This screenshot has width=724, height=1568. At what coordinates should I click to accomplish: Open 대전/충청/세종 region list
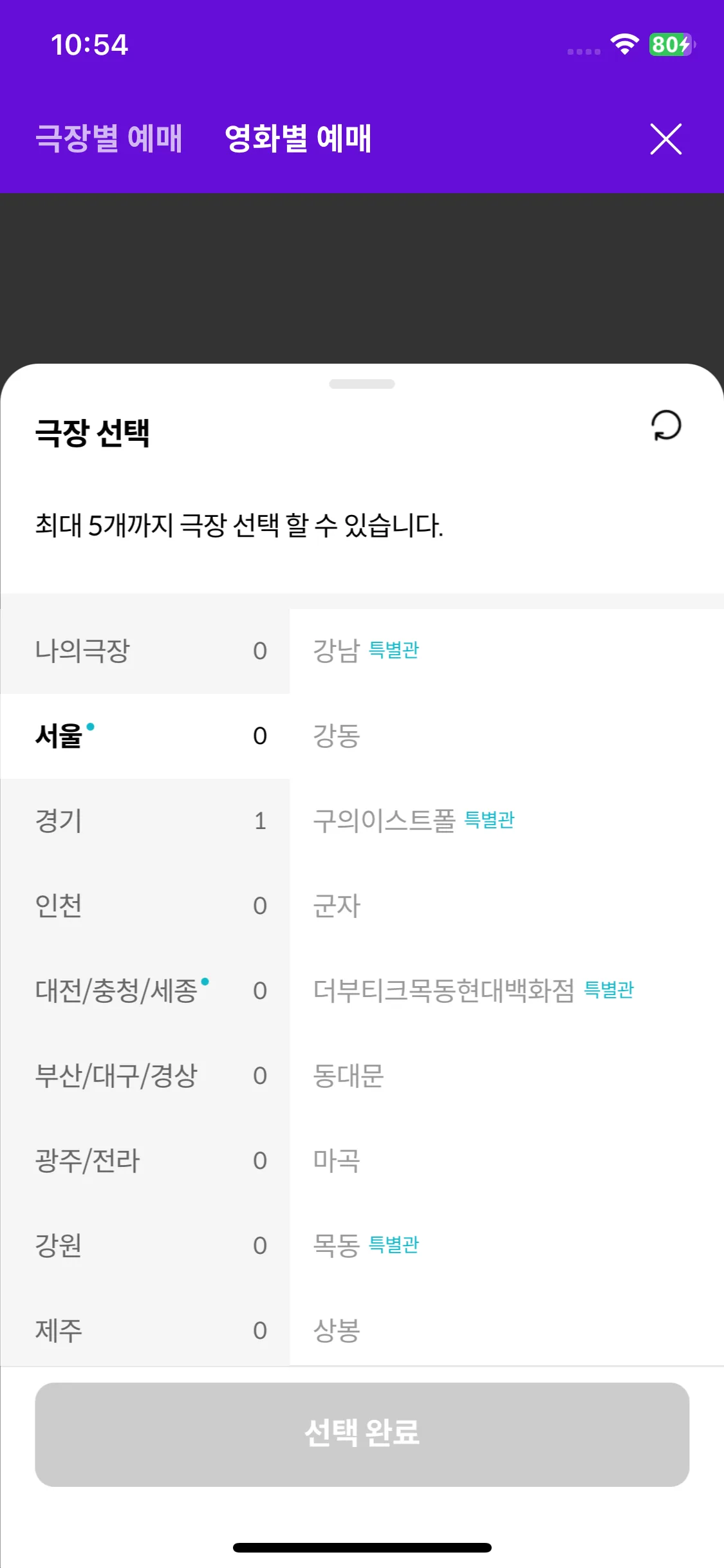(145, 991)
